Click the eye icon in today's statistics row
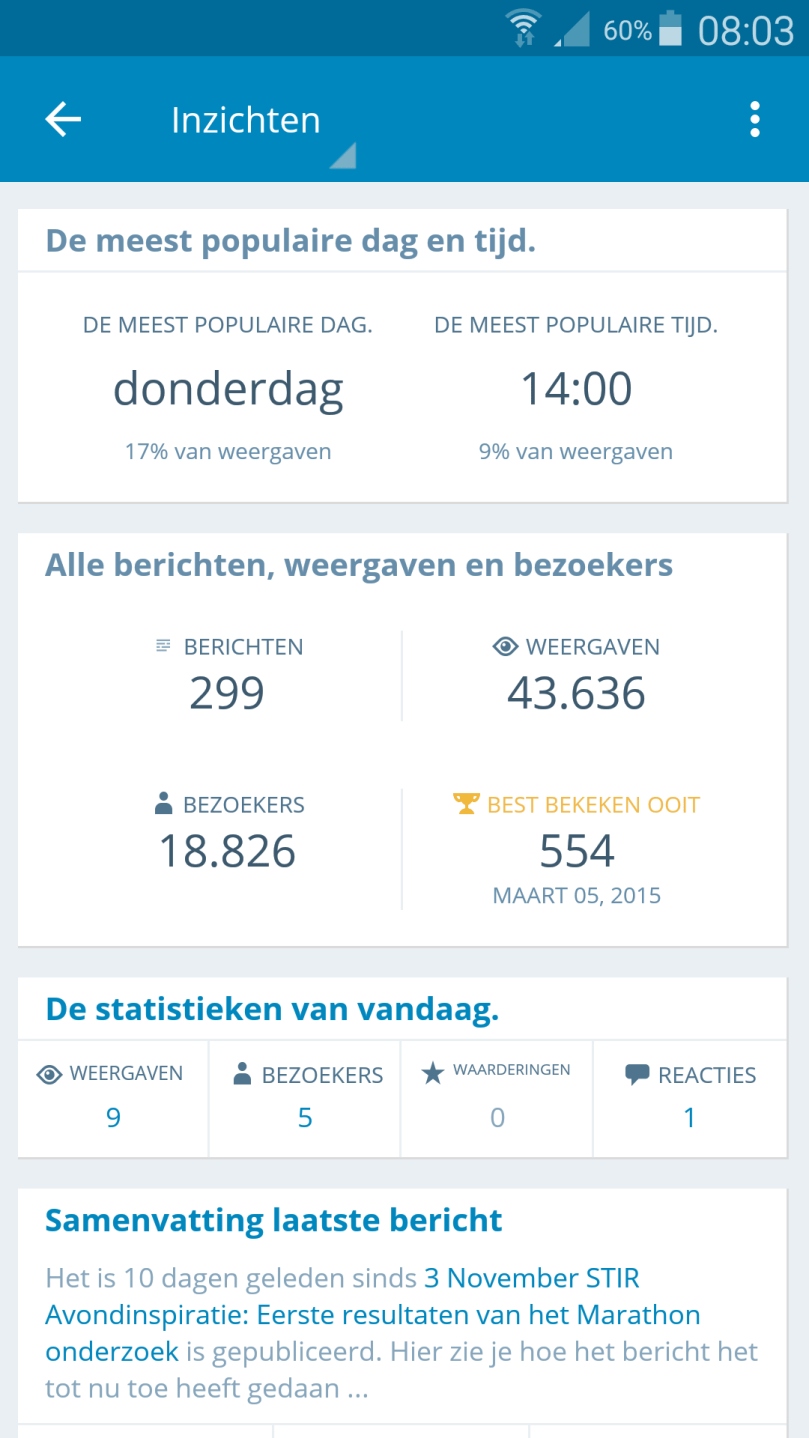This screenshot has height=1438, width=809. [47, 1073]
